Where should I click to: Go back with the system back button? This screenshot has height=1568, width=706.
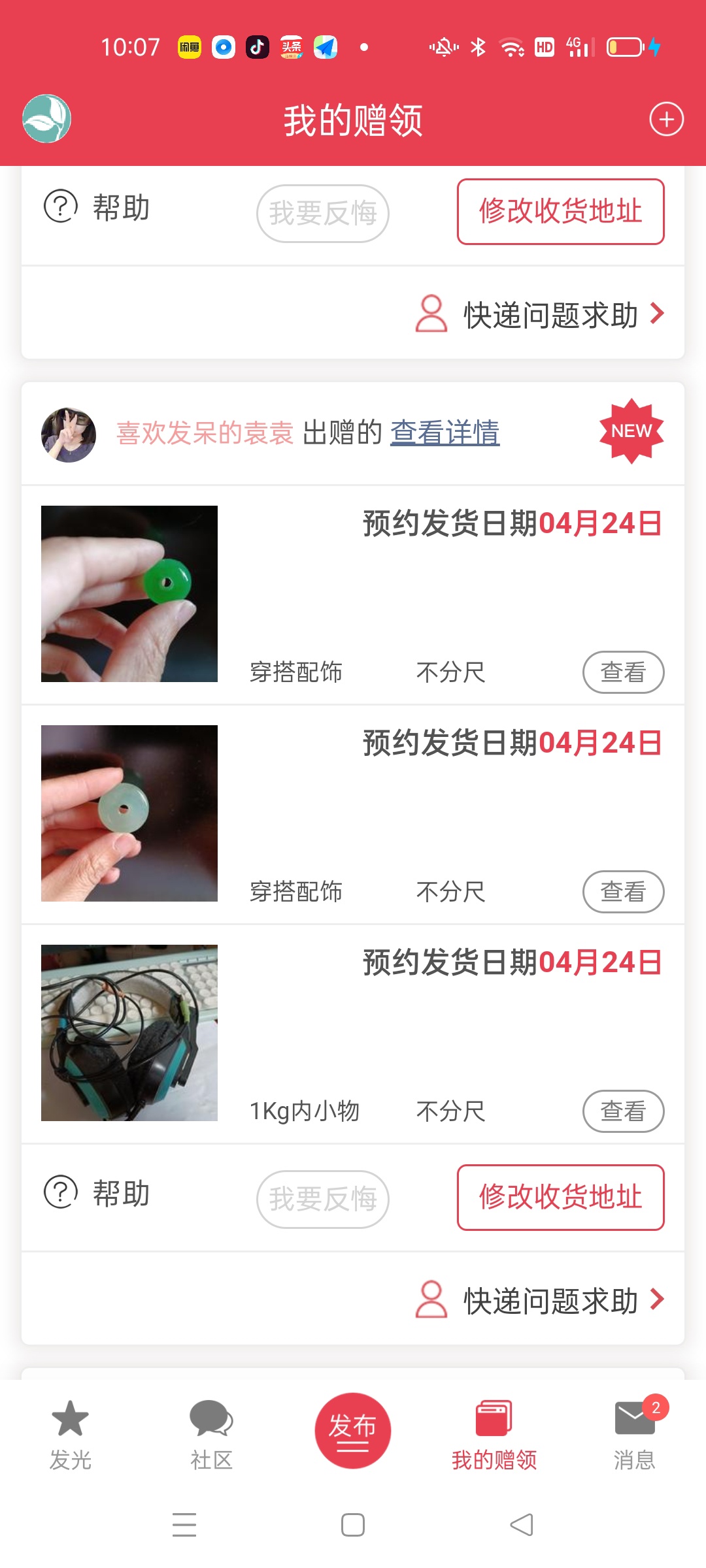pos(522,1525)
